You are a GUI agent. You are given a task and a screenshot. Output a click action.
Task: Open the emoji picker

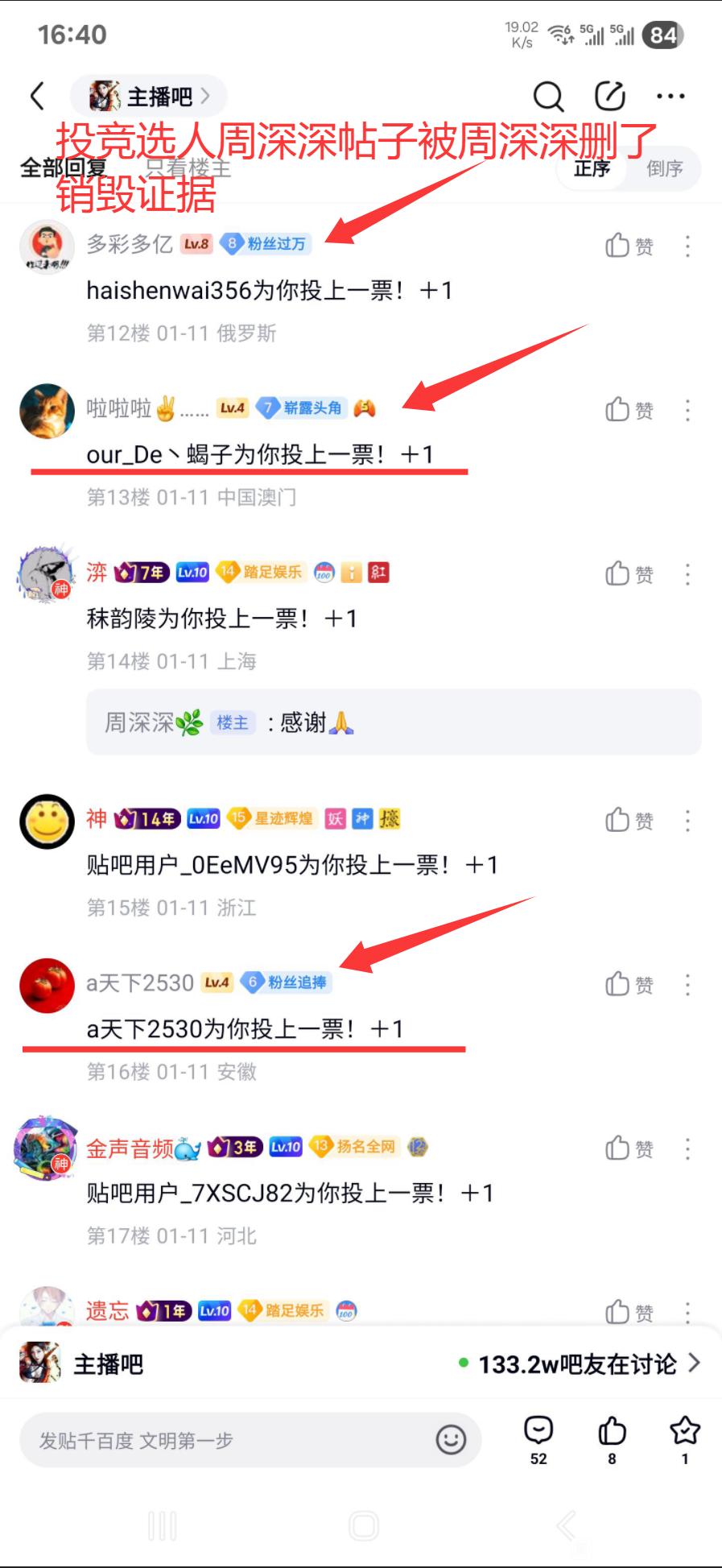pos(451,1439)
